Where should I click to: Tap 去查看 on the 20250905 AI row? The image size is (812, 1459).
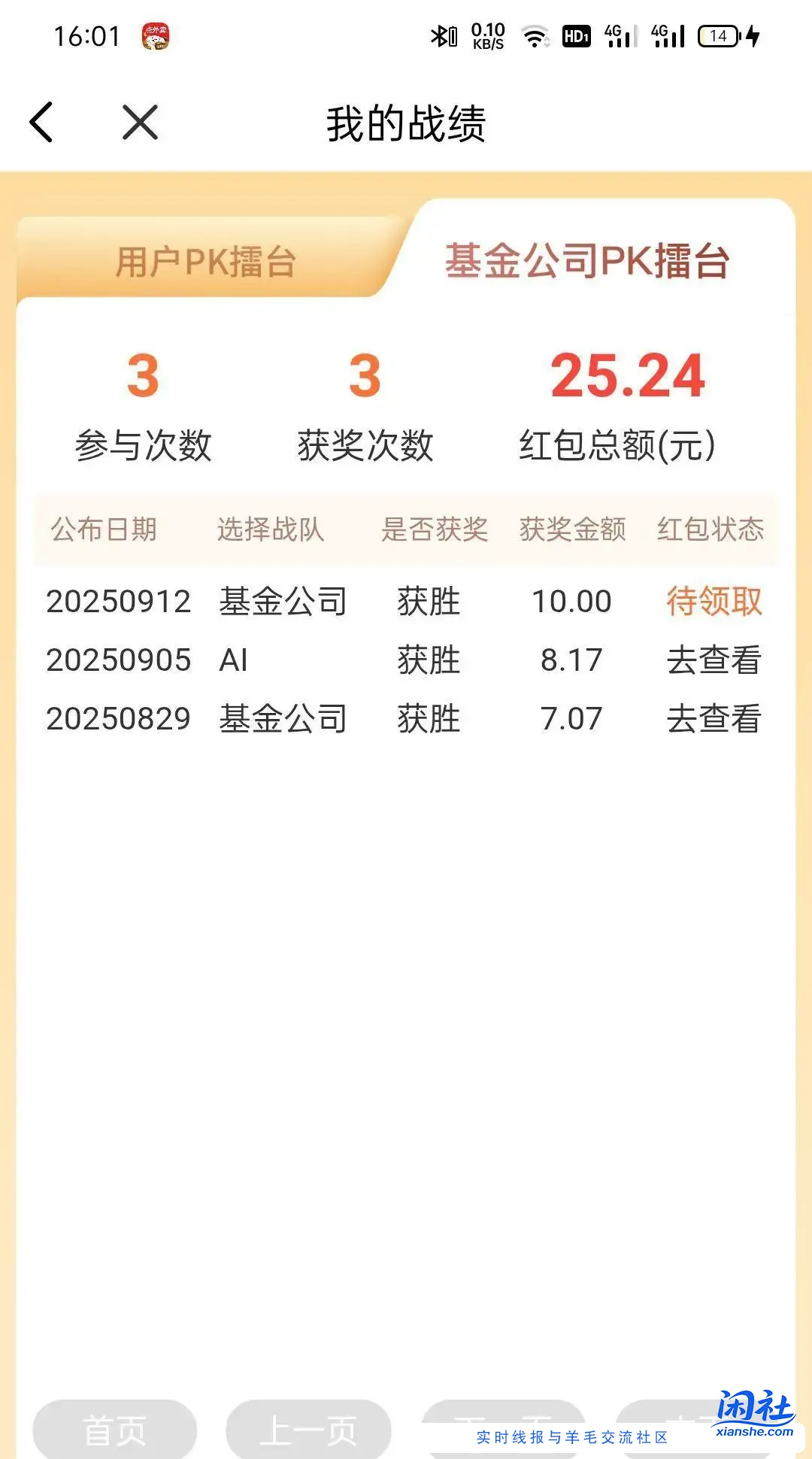click(714, 660)
